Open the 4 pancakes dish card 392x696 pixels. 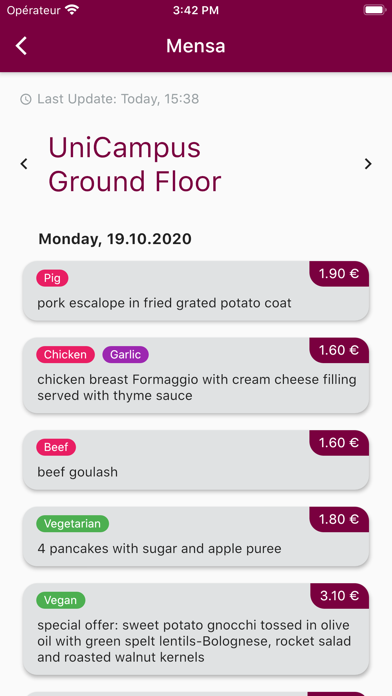point(196,536)
